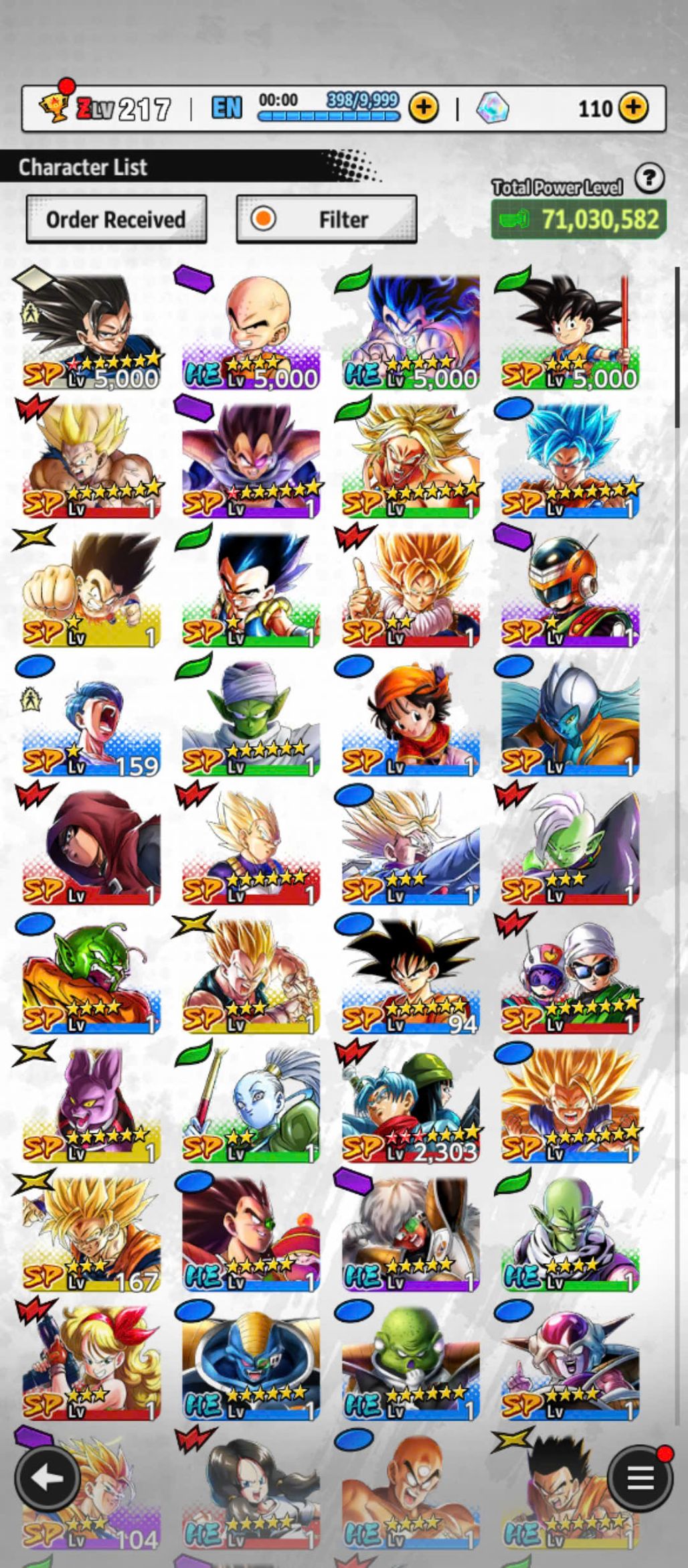Open the Total Power Level help icon

649,179
